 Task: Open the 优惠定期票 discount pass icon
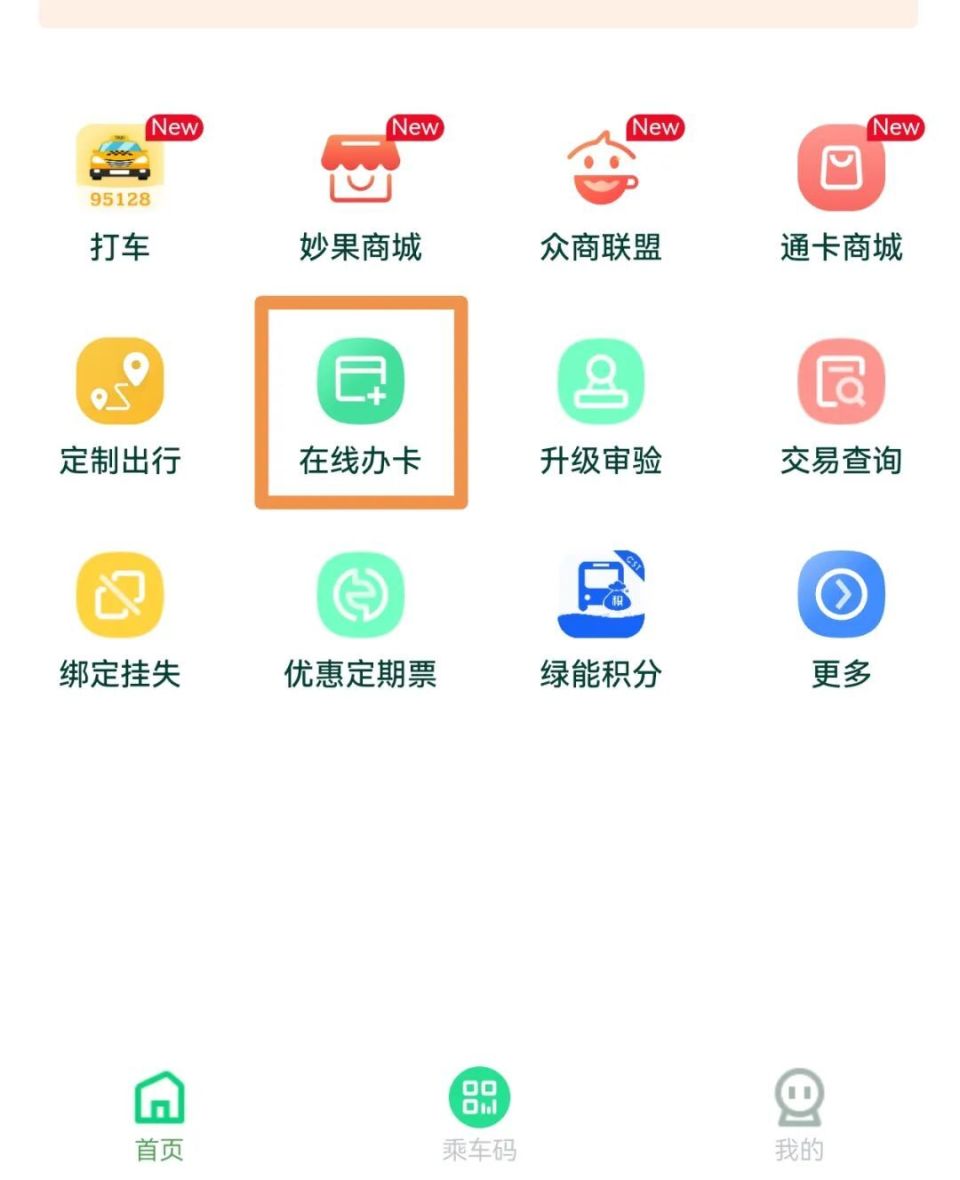click(x=360, y=593)
